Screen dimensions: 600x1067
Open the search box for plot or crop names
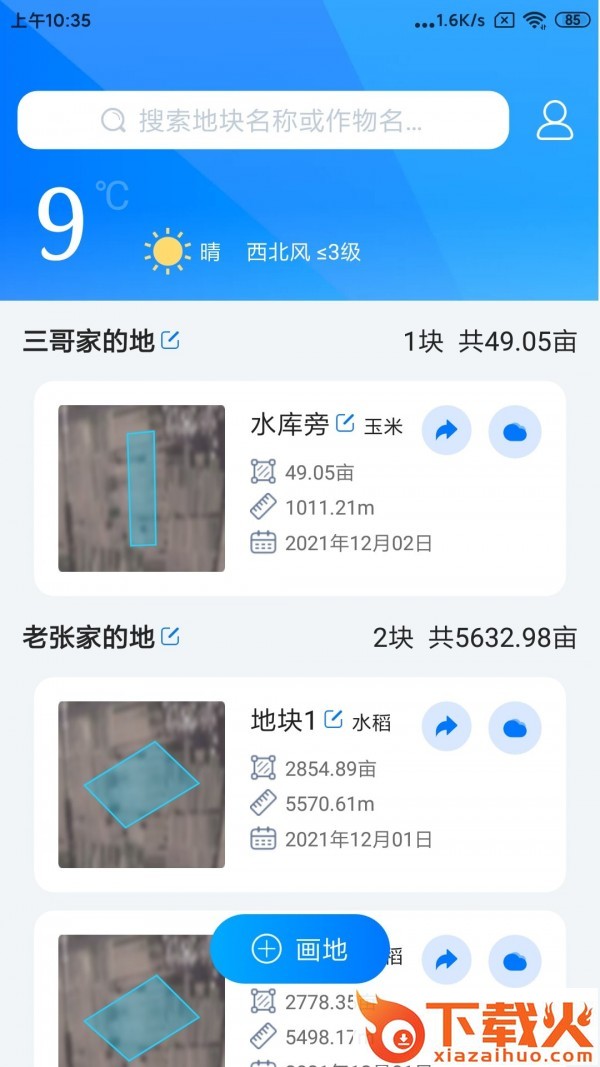tap(262, 121)
